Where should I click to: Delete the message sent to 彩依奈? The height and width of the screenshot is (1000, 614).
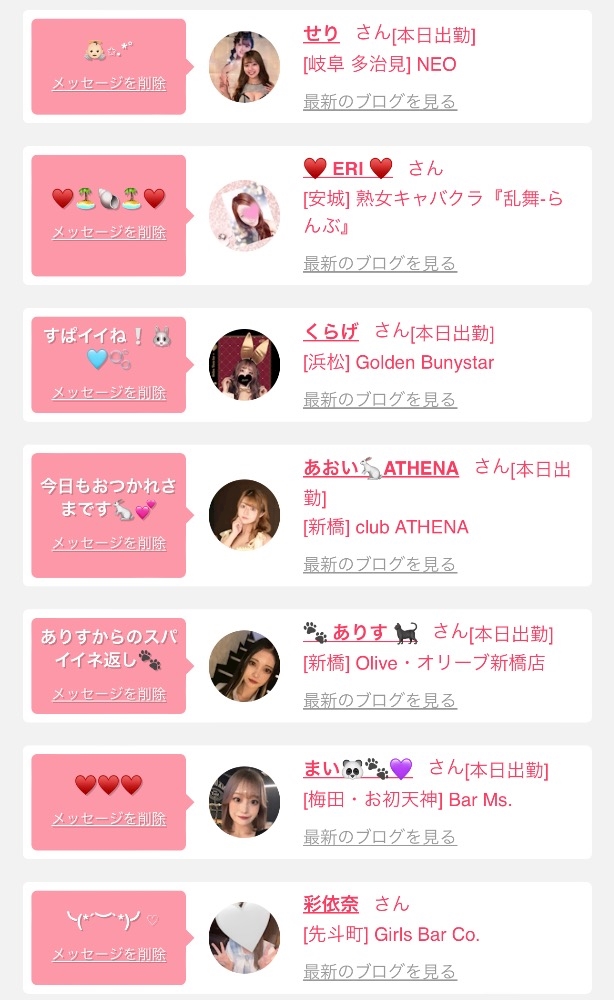[109, 954]
